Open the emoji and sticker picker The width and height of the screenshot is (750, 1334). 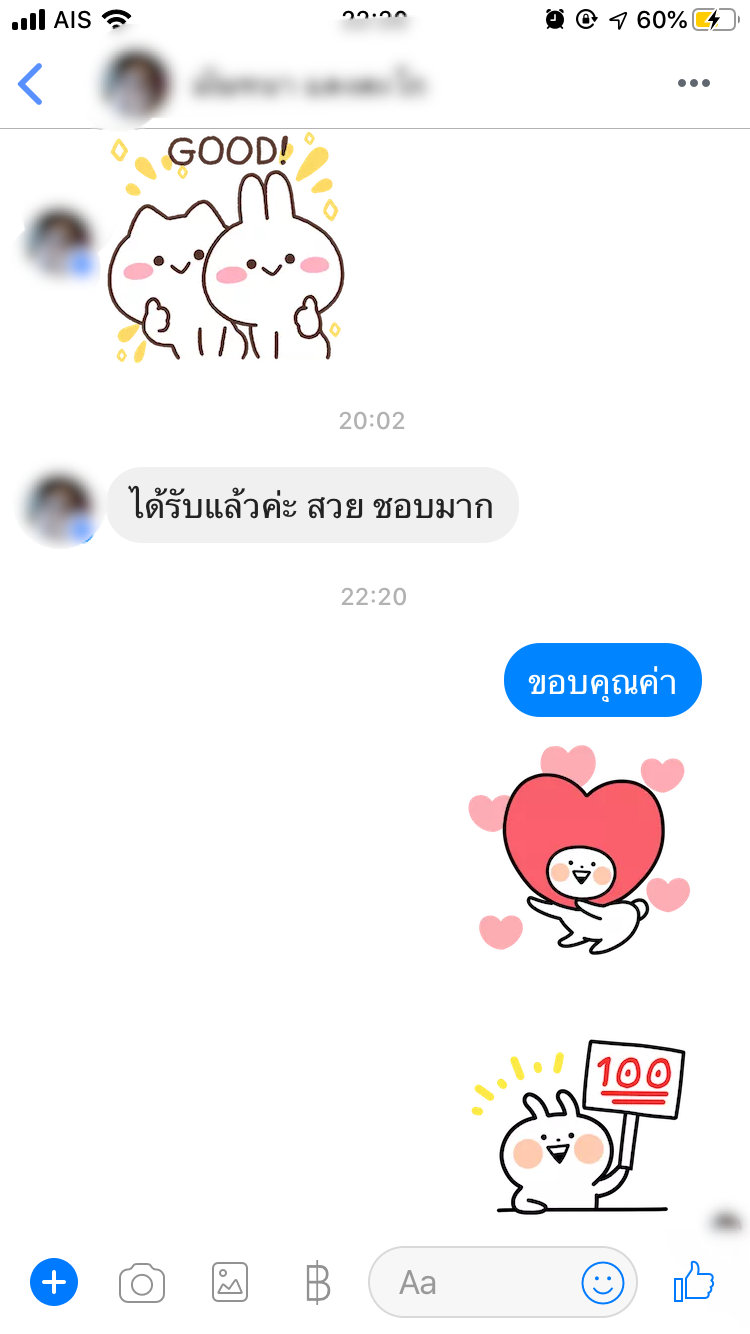[x=603, y=1282]
